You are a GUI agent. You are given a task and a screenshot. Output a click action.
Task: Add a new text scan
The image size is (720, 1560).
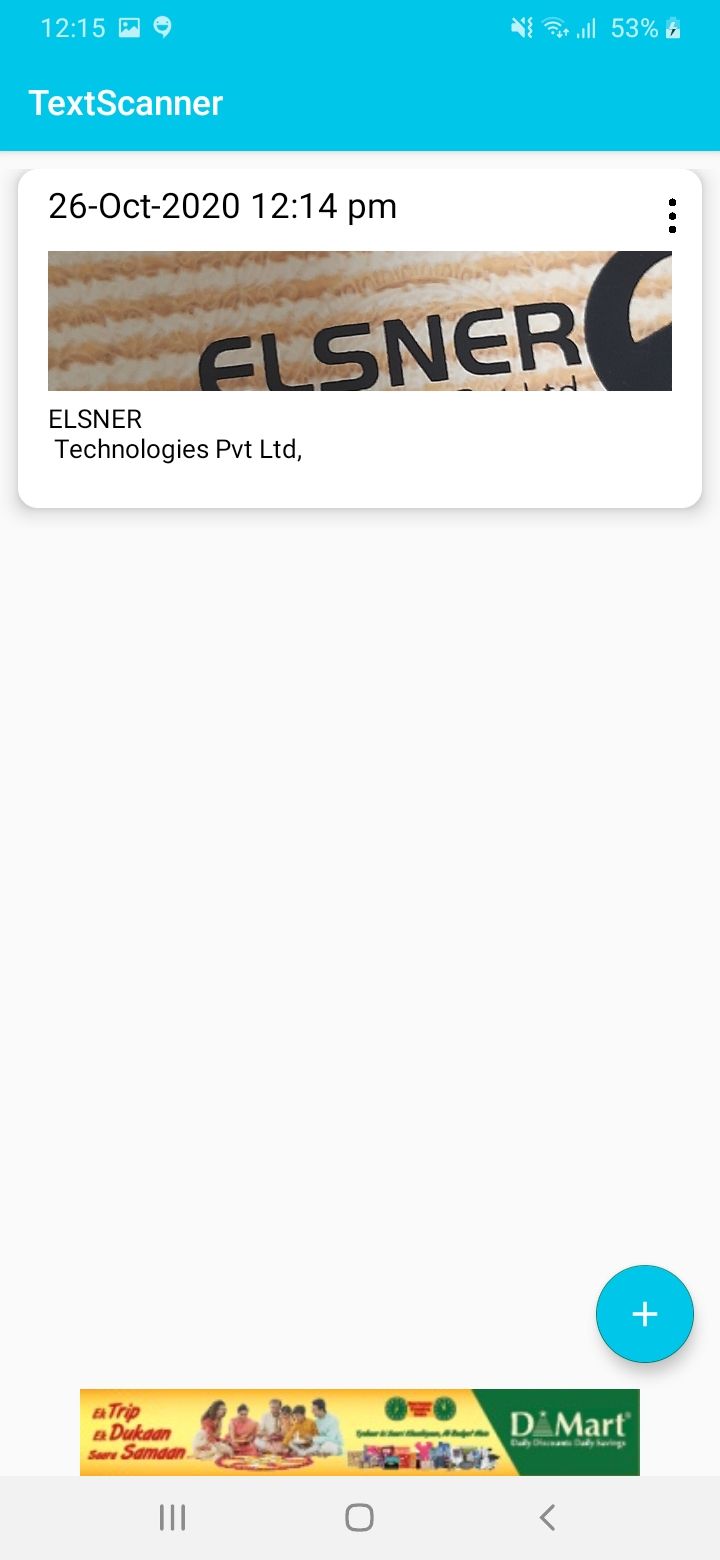coord(644,1314)
